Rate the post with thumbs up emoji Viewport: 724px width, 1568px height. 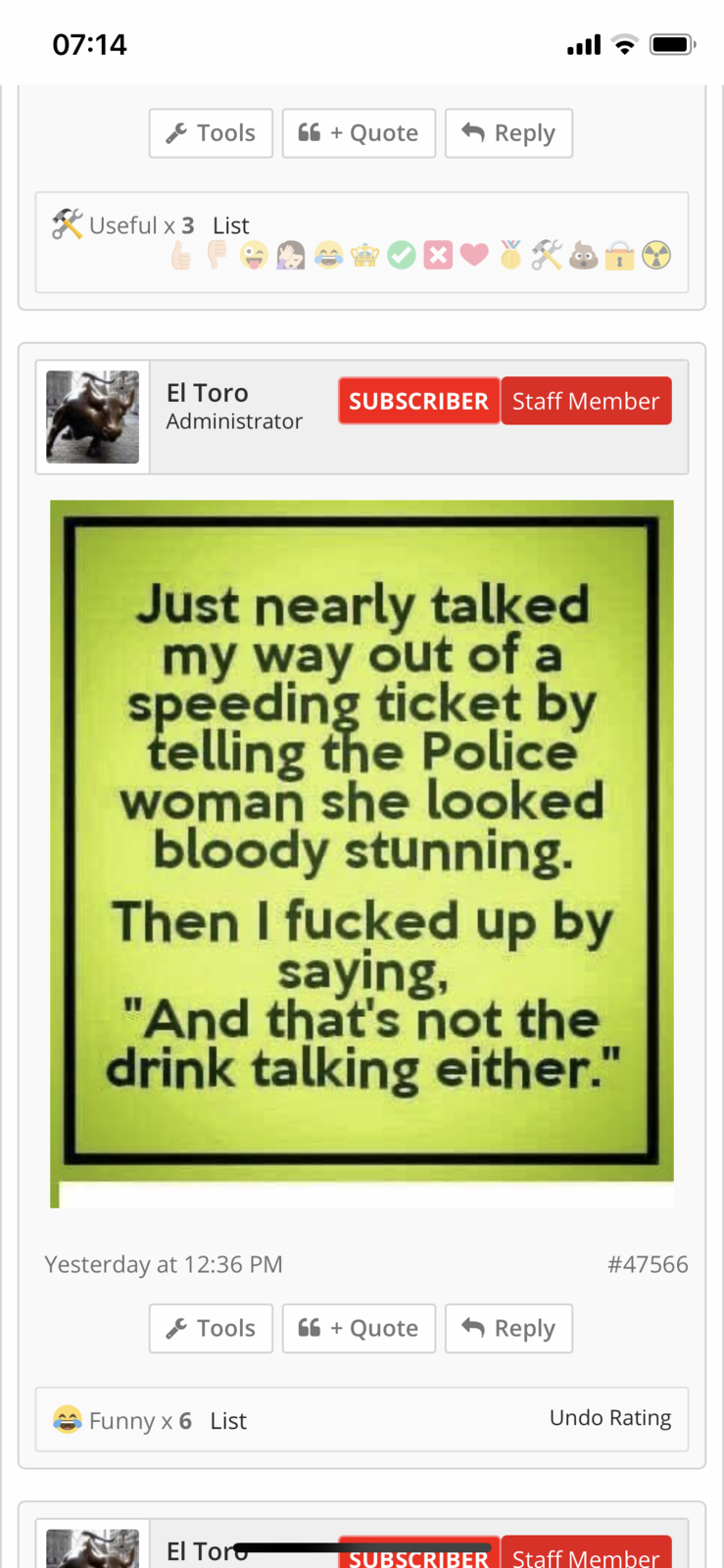[x=181, y=257]
